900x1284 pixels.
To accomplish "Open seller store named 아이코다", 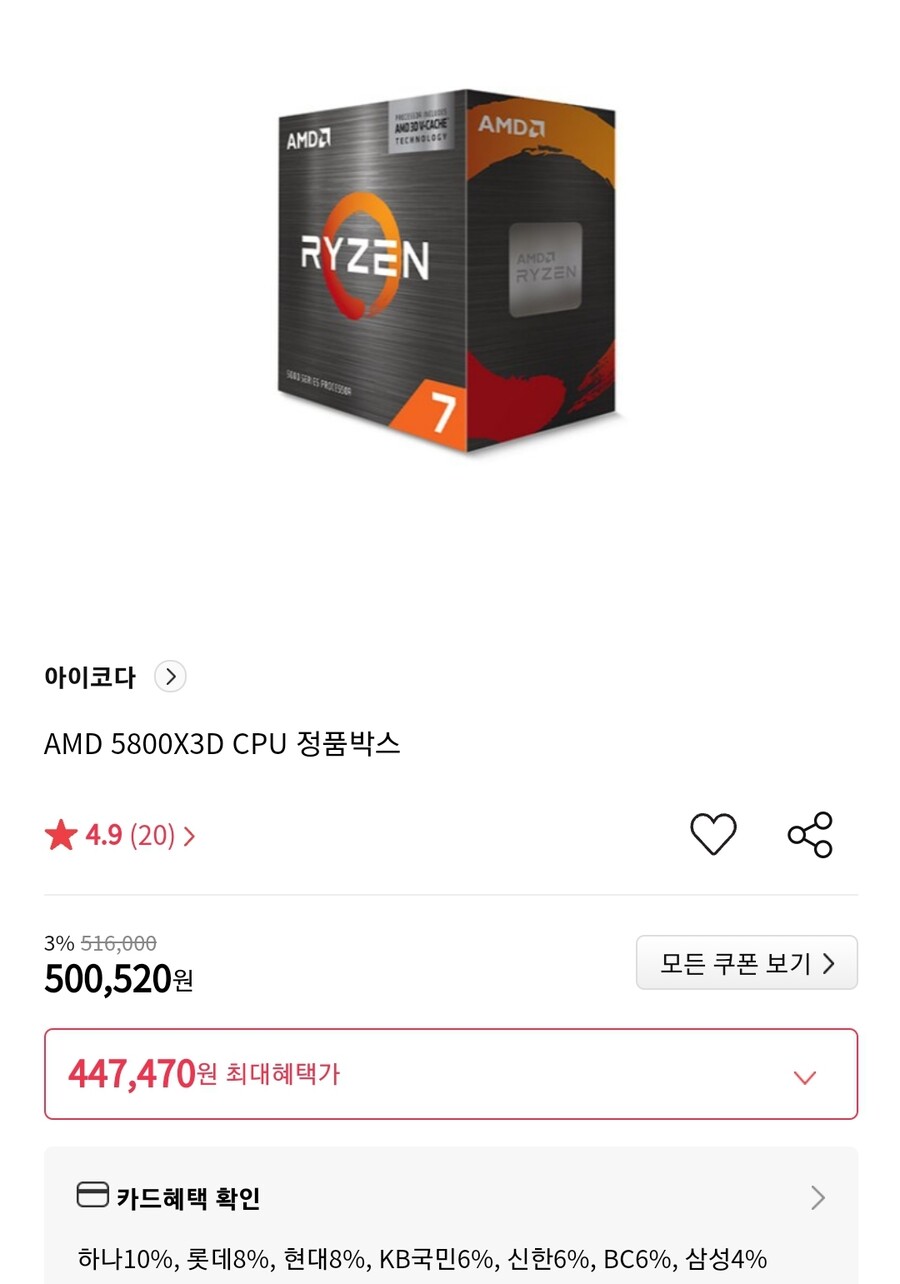I will (90, 677).
